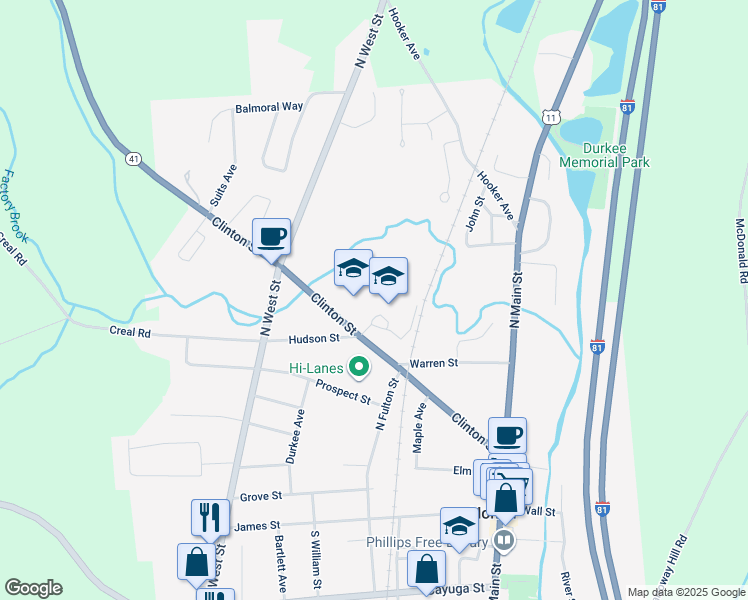Tap the restaurant marker by Grove St
The height and width of the screenshot is (600, 748).
coord(210,517)
